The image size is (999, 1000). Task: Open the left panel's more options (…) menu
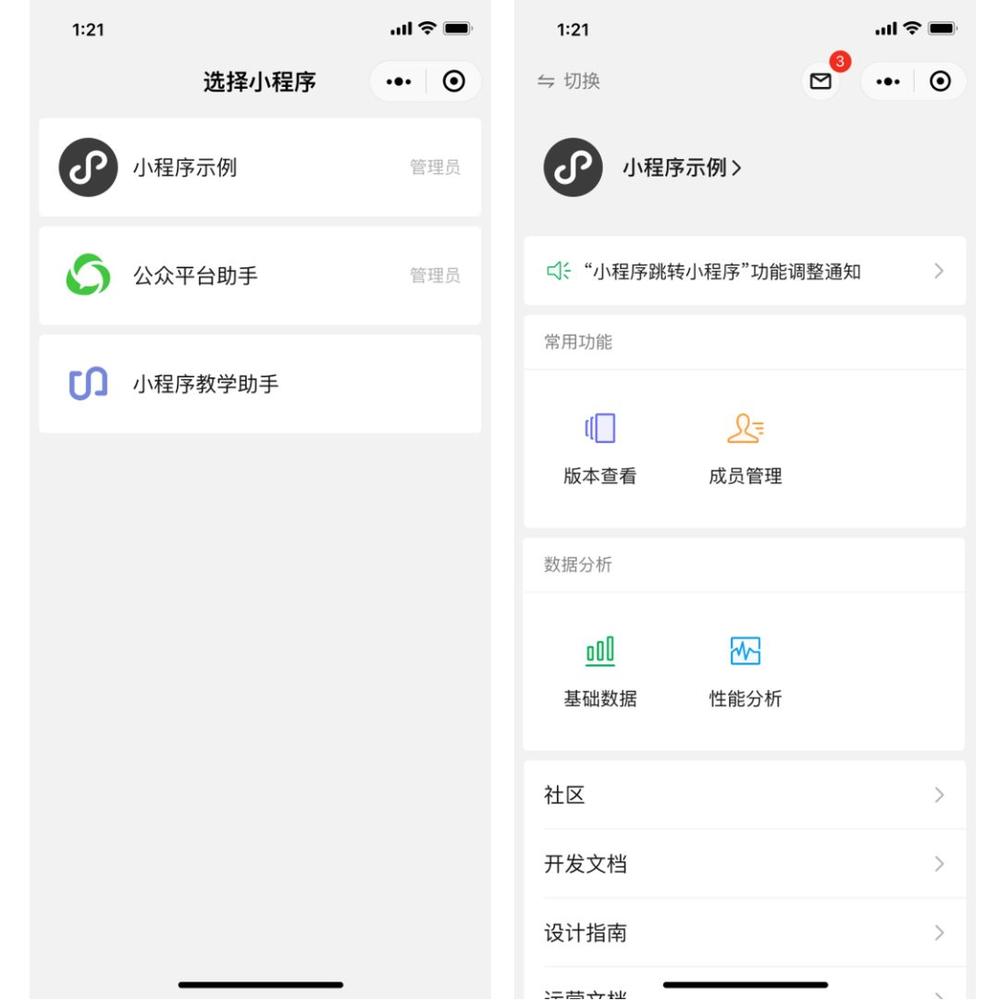(x=398, y=82)
